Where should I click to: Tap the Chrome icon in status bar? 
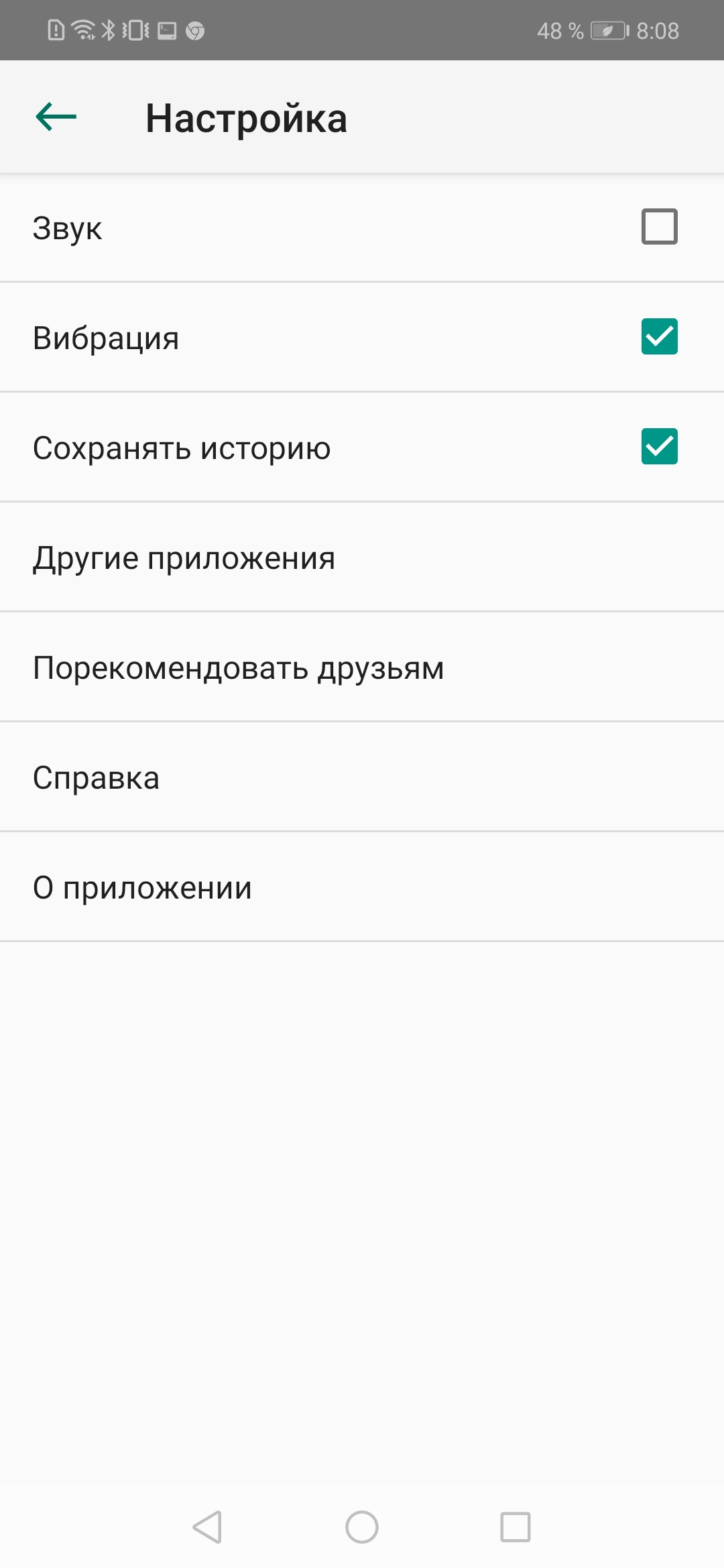(x=194, y=29)
